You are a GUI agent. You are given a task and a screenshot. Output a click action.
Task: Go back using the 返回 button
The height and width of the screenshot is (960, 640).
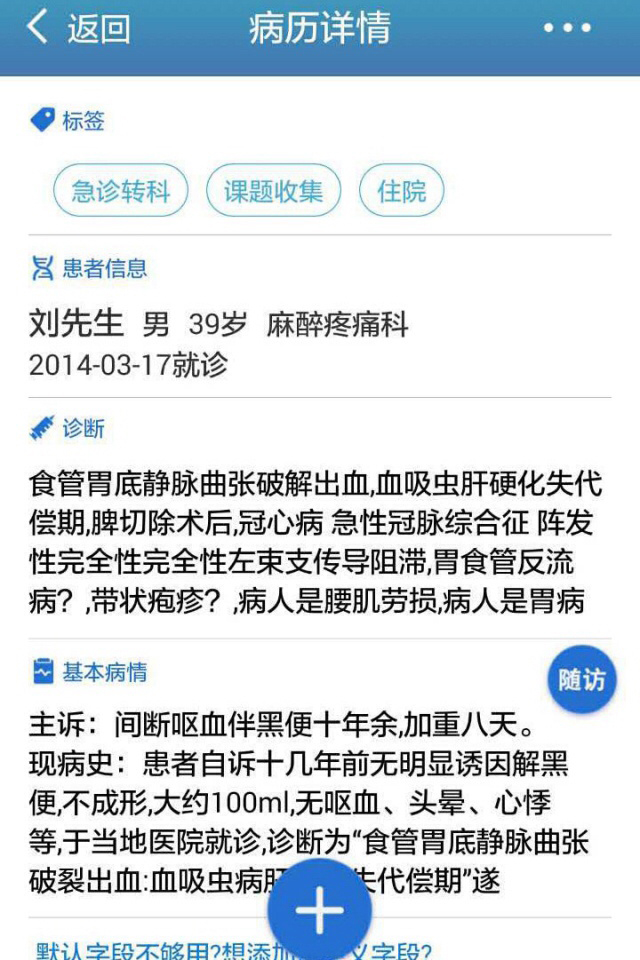pos(80,28)
